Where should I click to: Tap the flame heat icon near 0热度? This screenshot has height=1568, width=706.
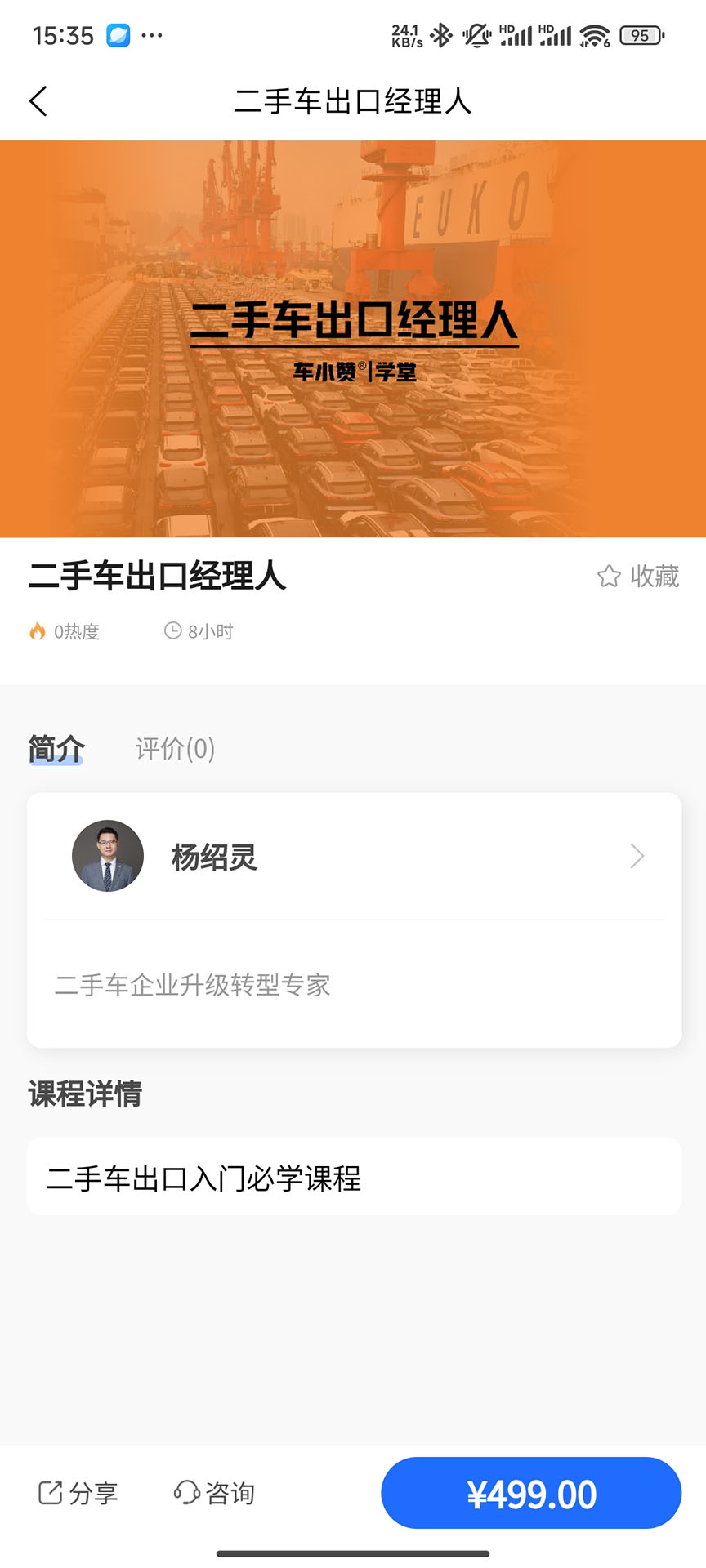coord(36,630)
